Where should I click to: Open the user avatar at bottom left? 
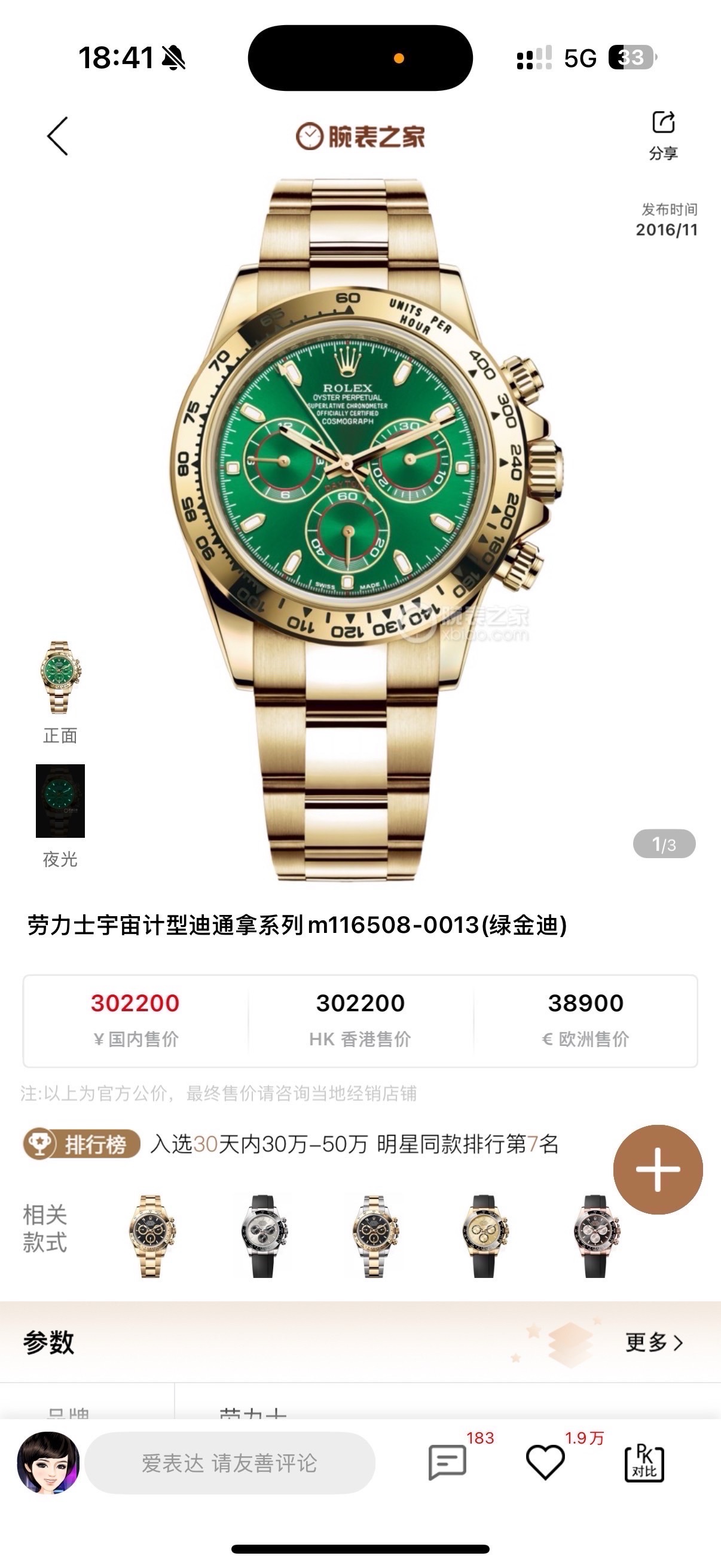tap(48, 1463)
